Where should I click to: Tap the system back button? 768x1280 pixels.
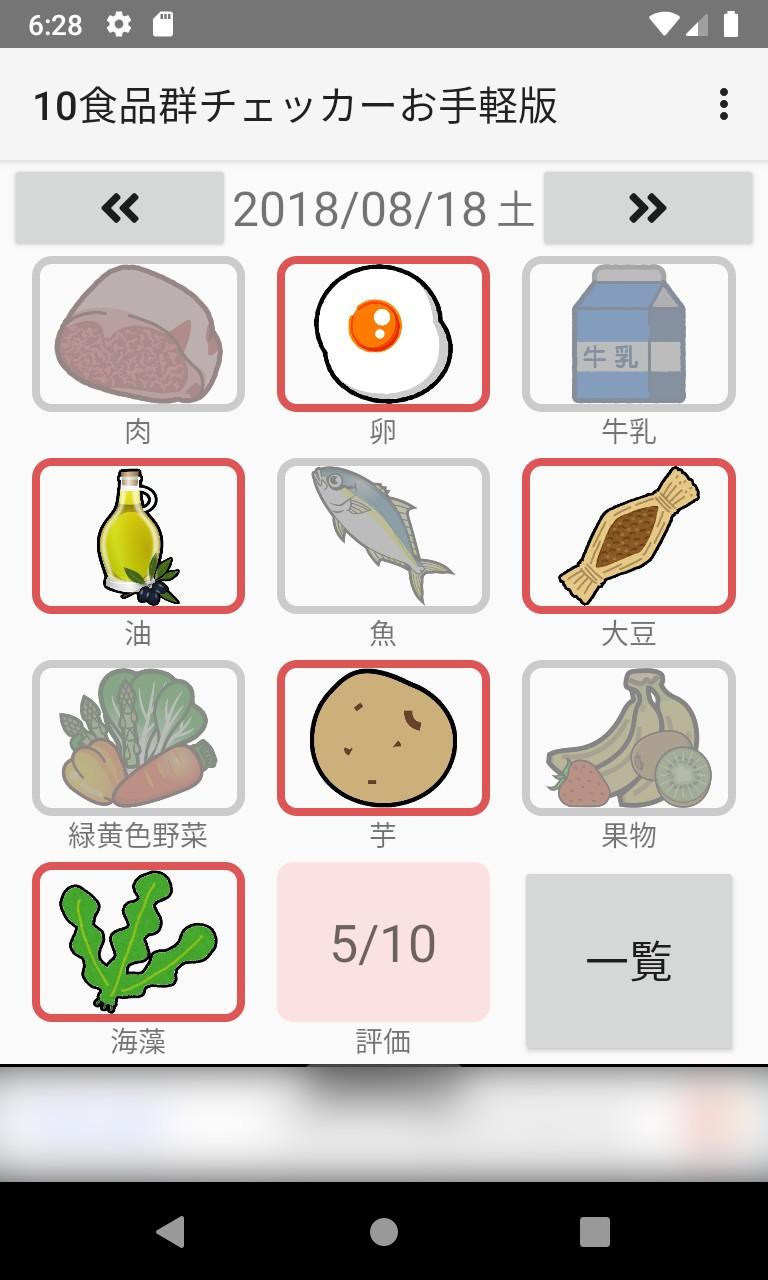coord(171,1232)
